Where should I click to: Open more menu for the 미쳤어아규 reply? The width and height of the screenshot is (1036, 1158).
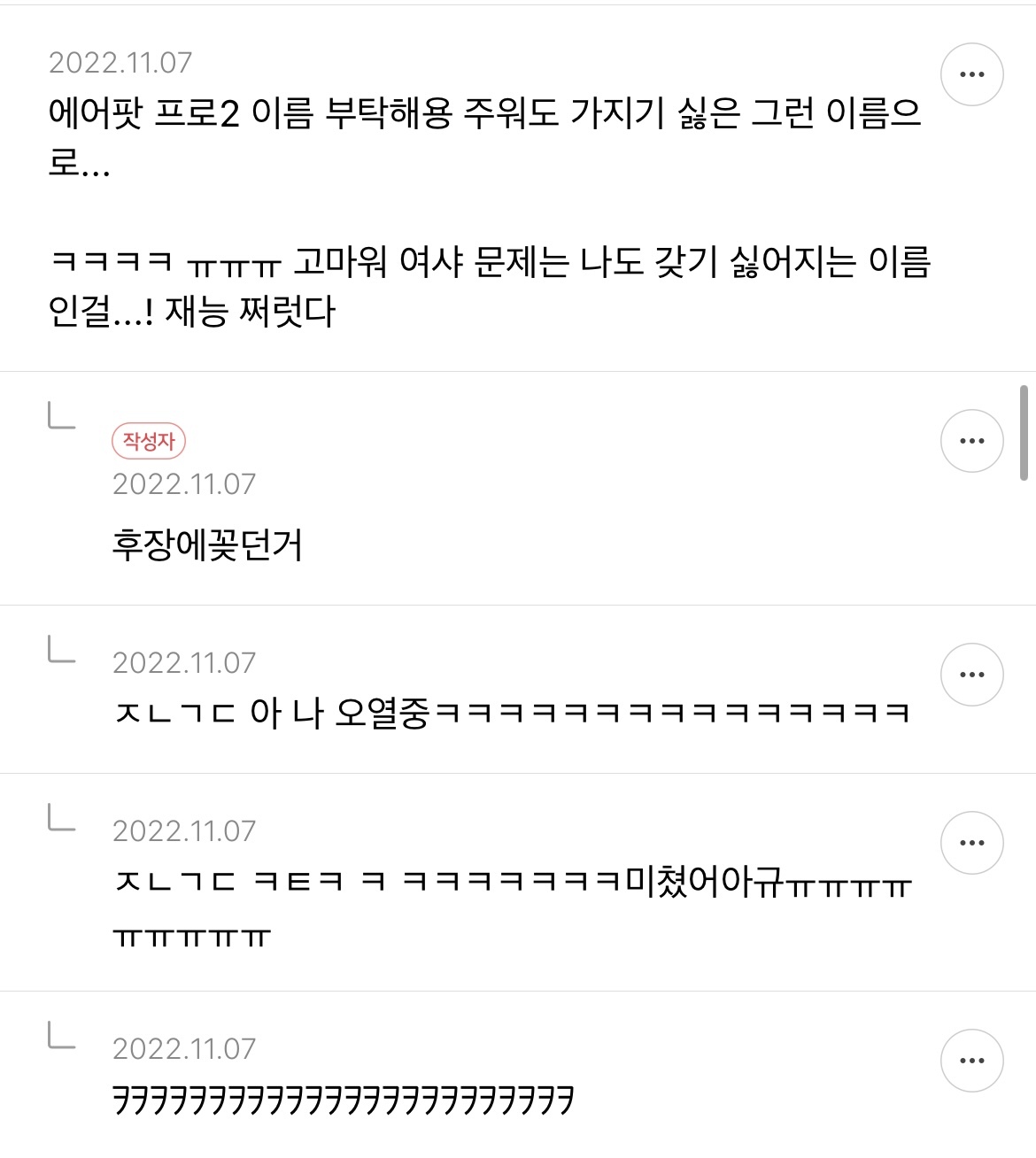click(971, 843)
